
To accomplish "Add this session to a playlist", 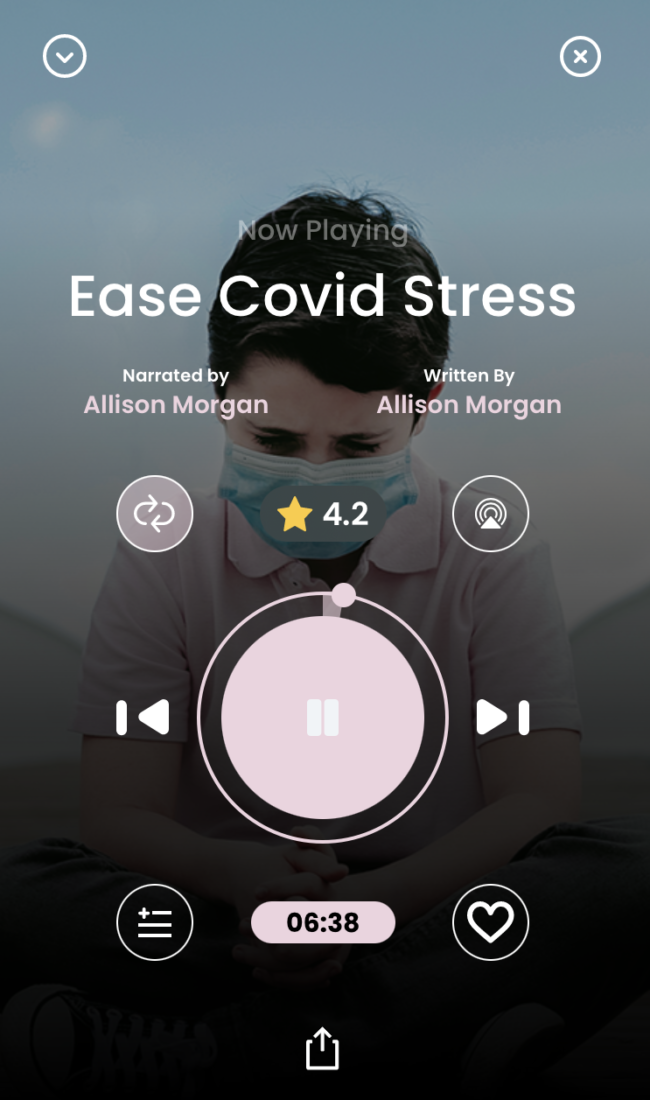I will click(155, 922).
